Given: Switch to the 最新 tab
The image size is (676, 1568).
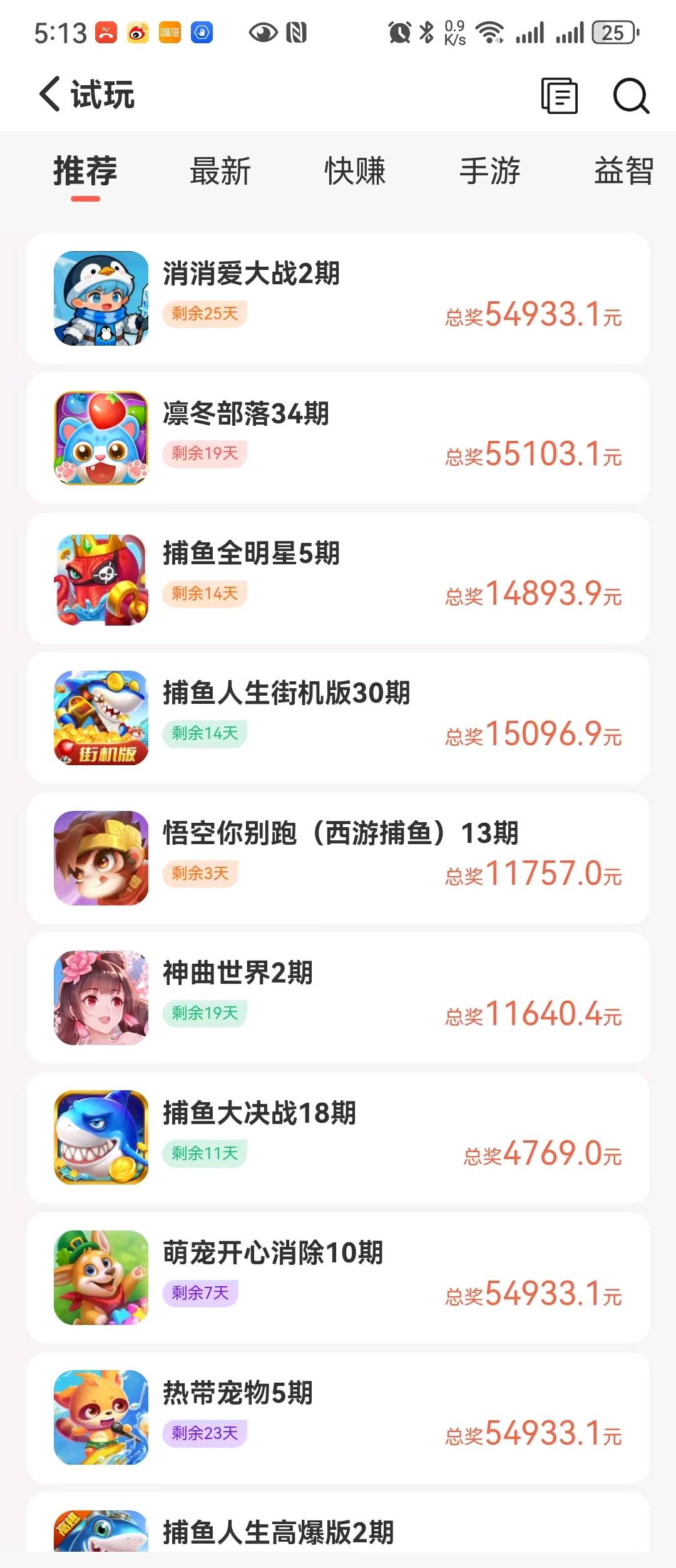Looking at the screenshot, I should click(220, 171).
